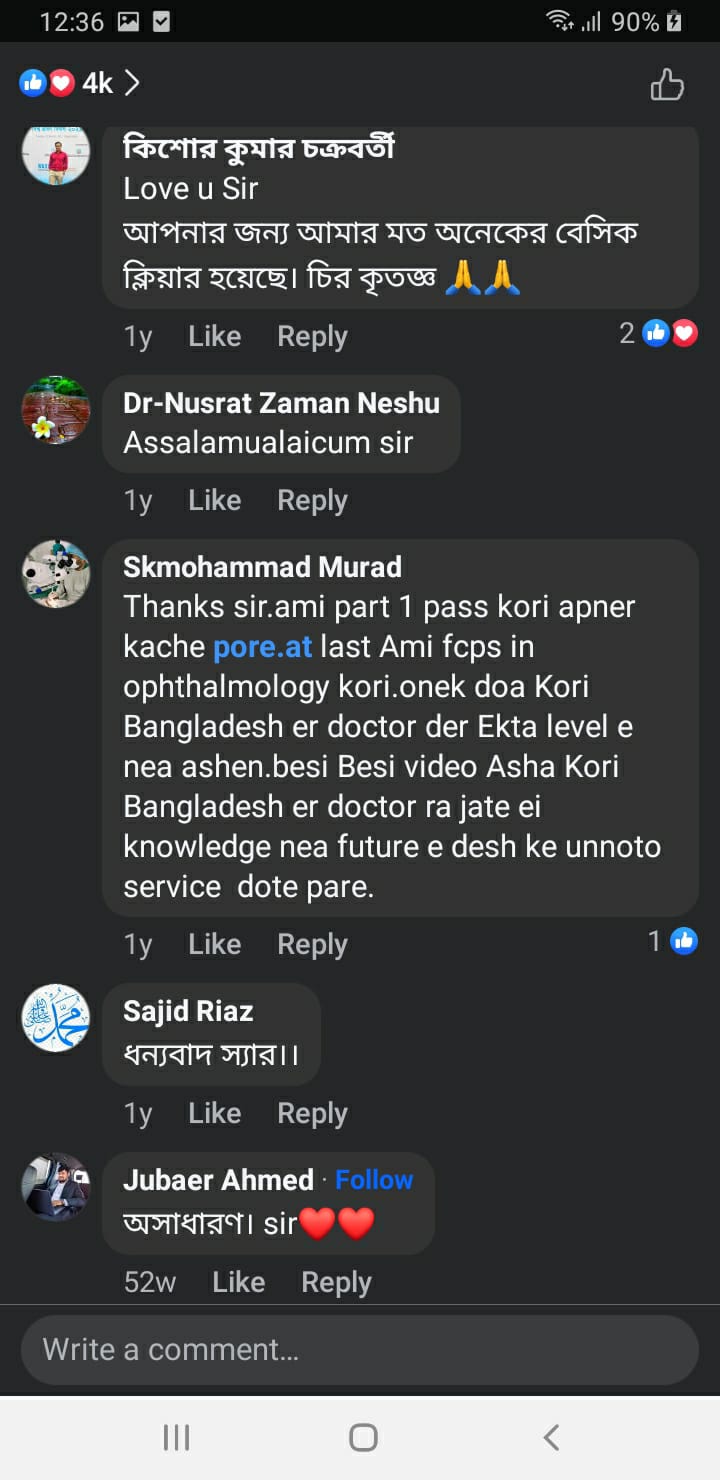This screenshot has width=720, height=1480.
Task: Open Skmohammad Murad's profile name
Action: pos(262,567)
